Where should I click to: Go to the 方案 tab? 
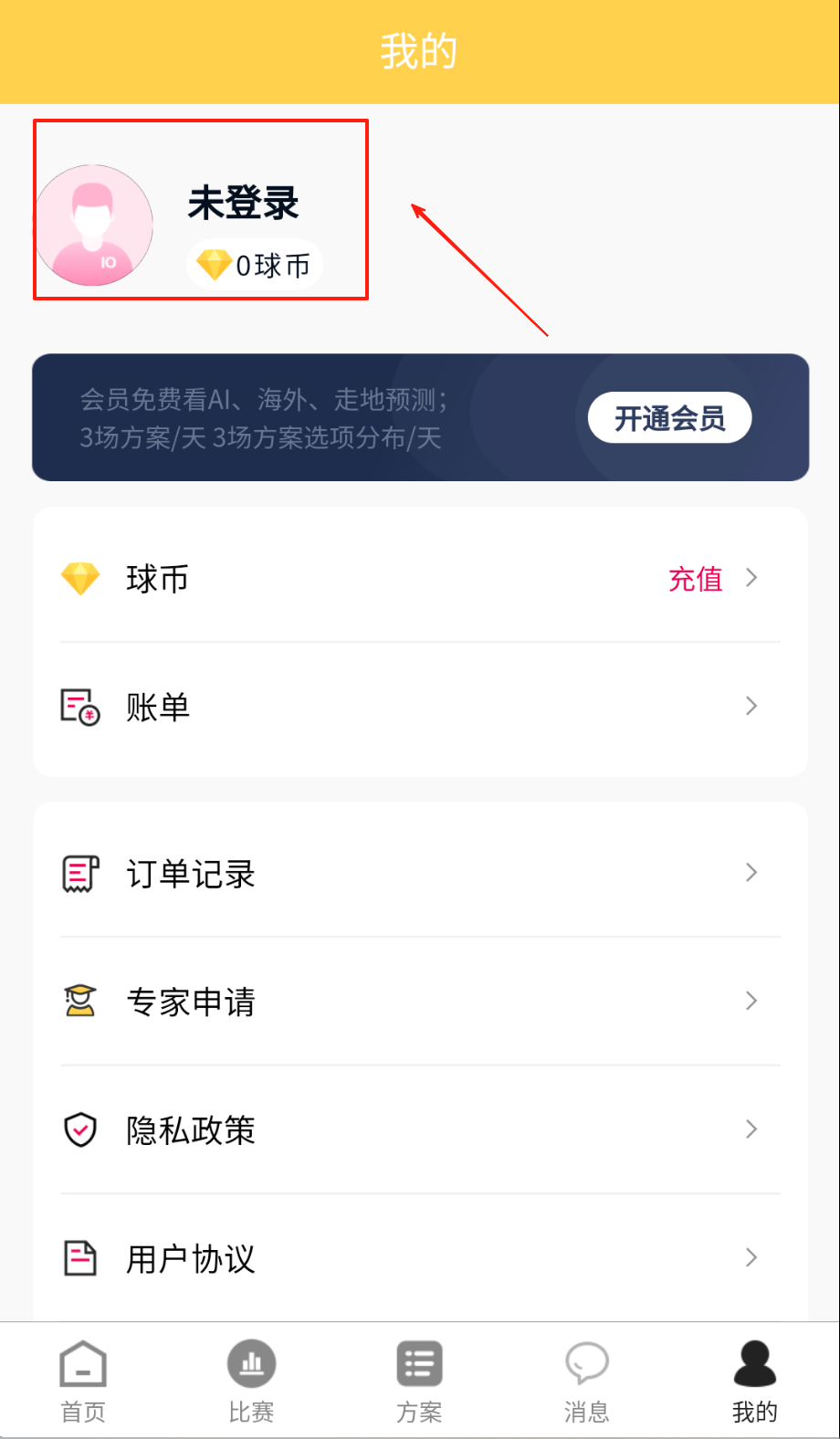click(x=419, y=1381)
